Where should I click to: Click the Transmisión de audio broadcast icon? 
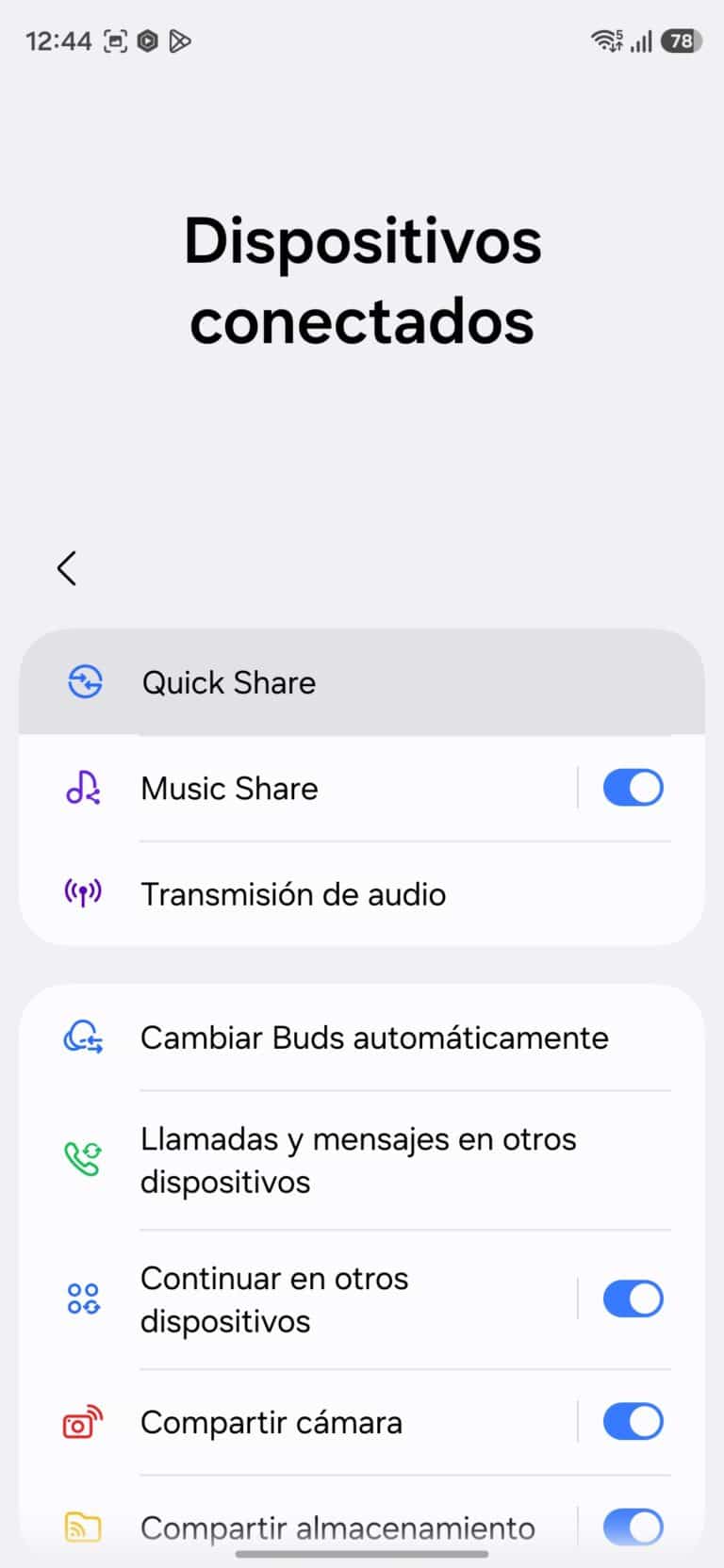pos(83,893)
